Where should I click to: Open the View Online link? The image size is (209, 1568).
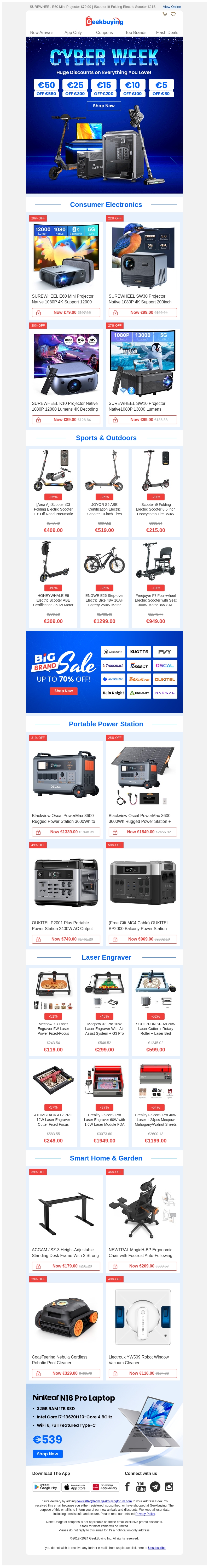coord(171,7)
